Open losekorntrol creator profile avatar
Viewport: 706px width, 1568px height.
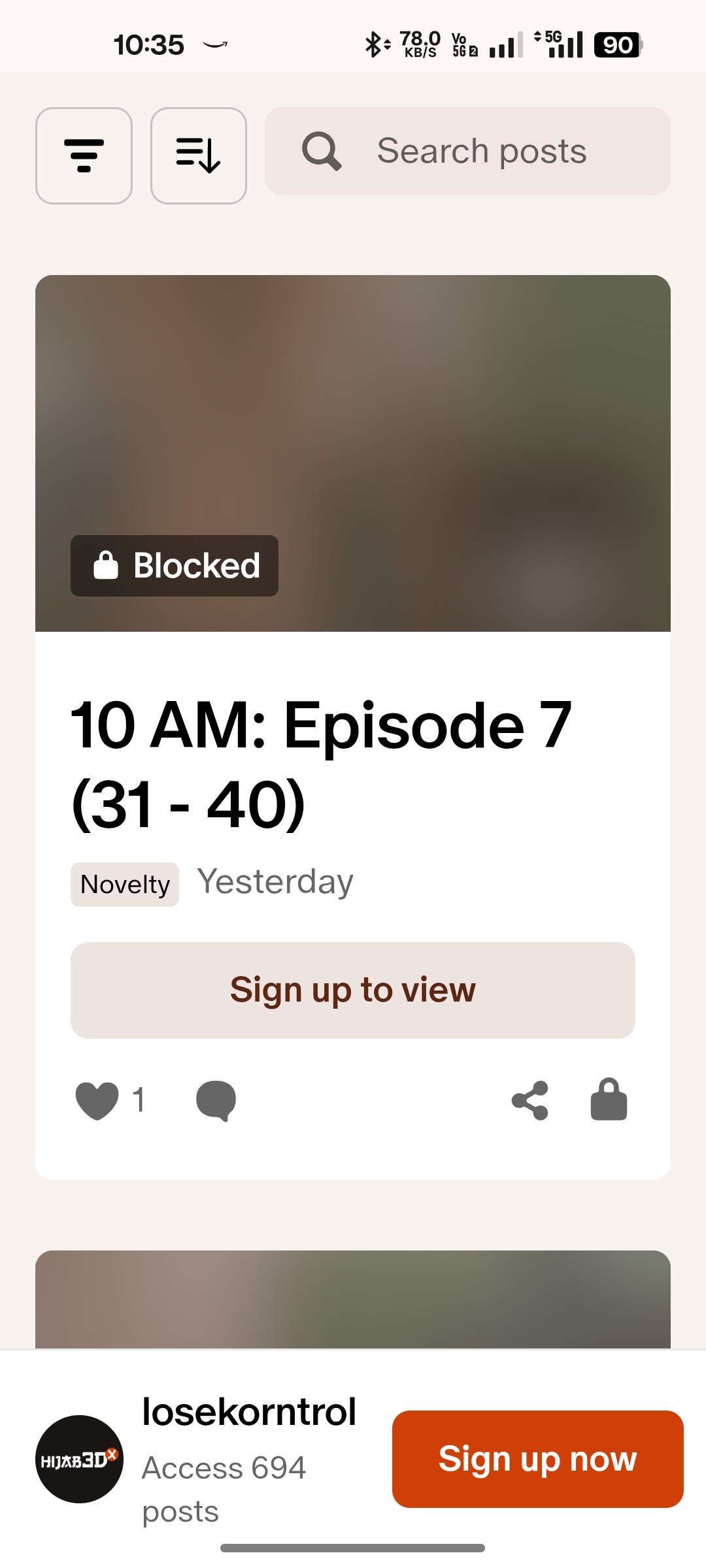79,1459
